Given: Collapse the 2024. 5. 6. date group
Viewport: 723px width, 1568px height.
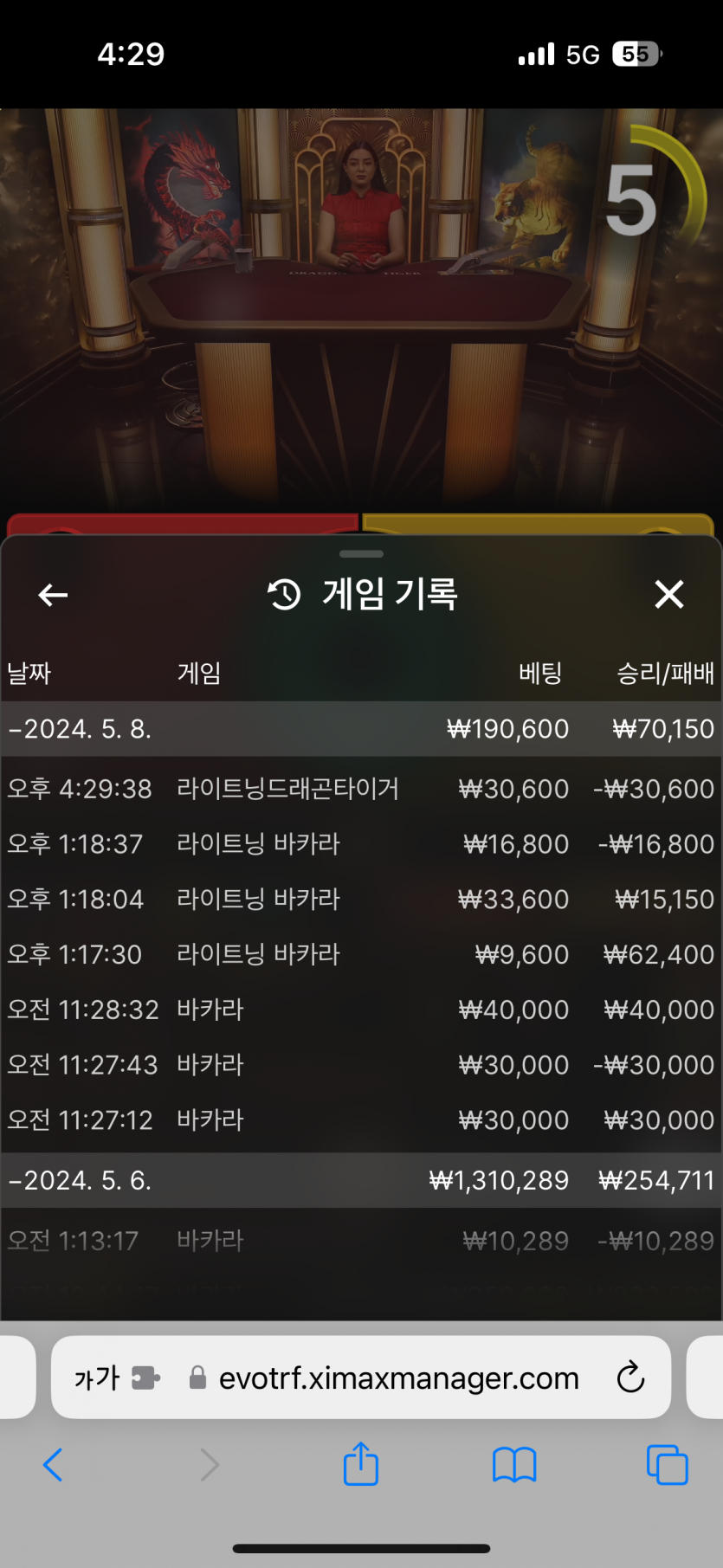Looking at the screenshot, I should pos(81,1180).
